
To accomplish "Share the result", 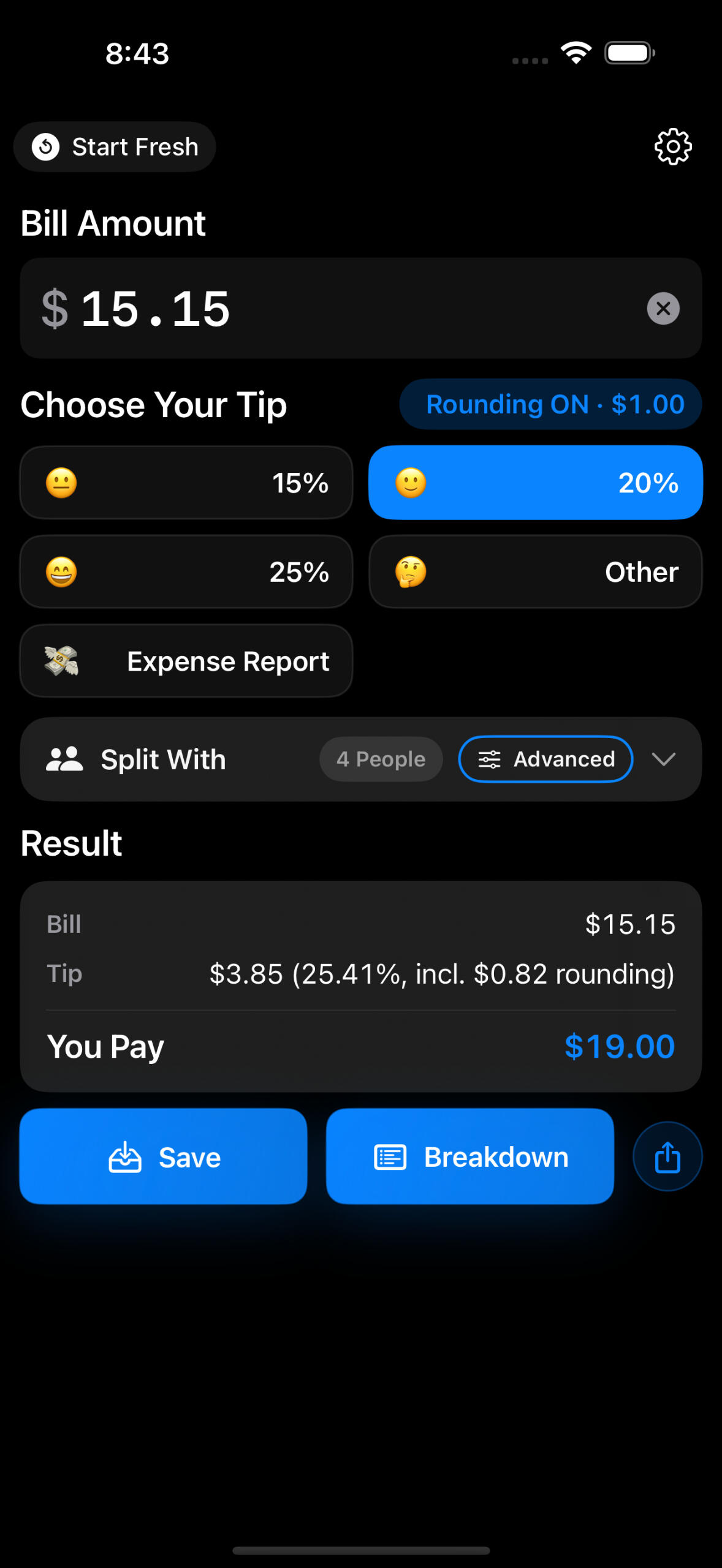I will pos(667,1156).
